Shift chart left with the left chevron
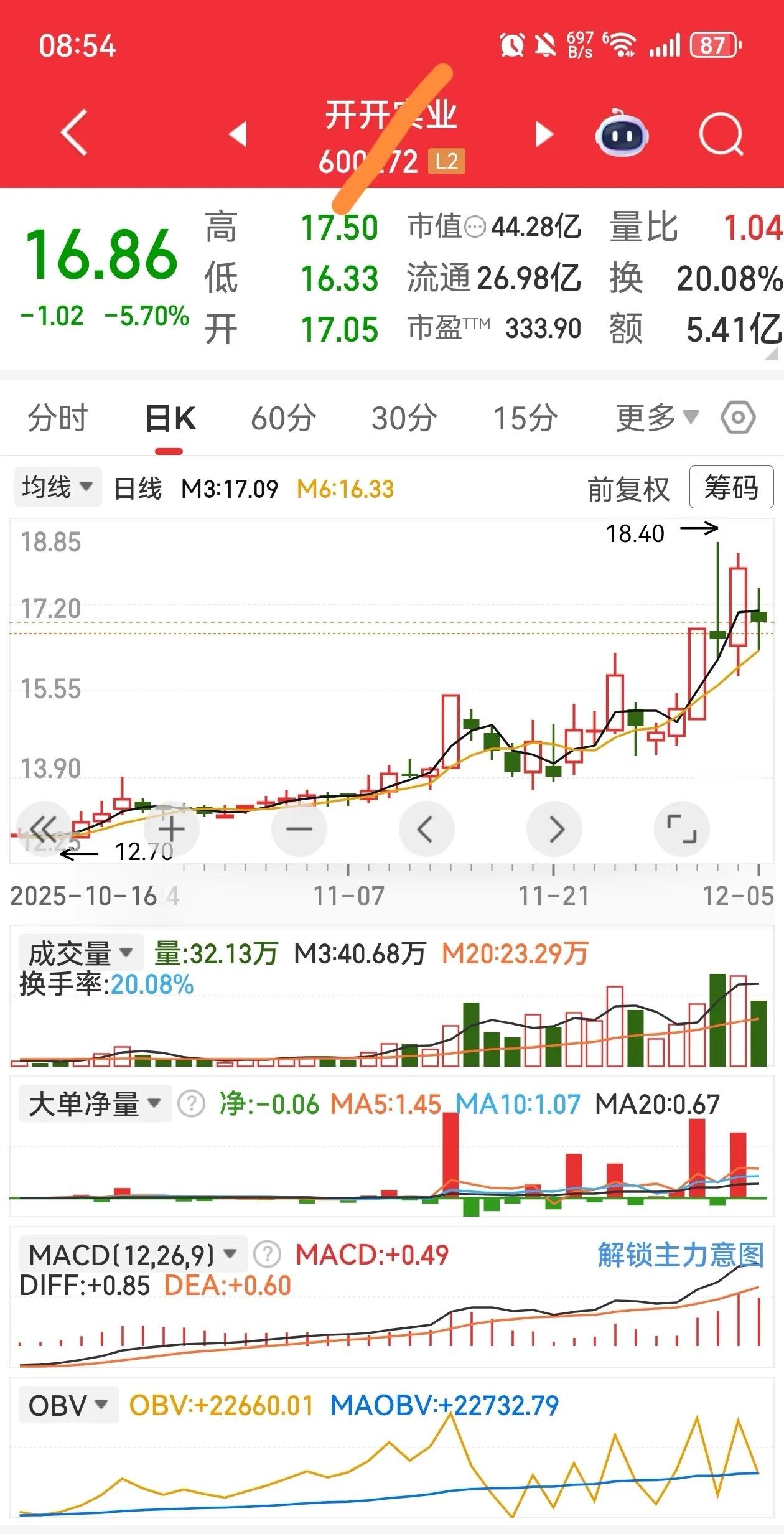Image resolution: width=784 pixels, height=1534 pixels. coord(426,828)
